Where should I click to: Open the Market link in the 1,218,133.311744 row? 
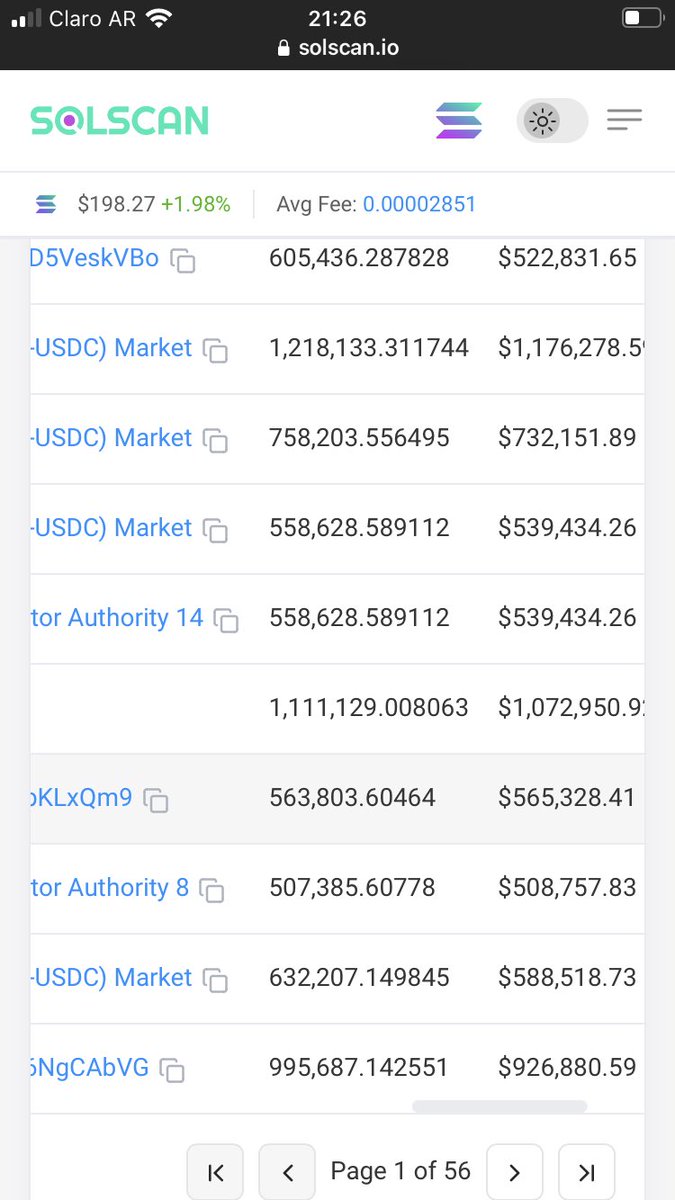point(112,348)
